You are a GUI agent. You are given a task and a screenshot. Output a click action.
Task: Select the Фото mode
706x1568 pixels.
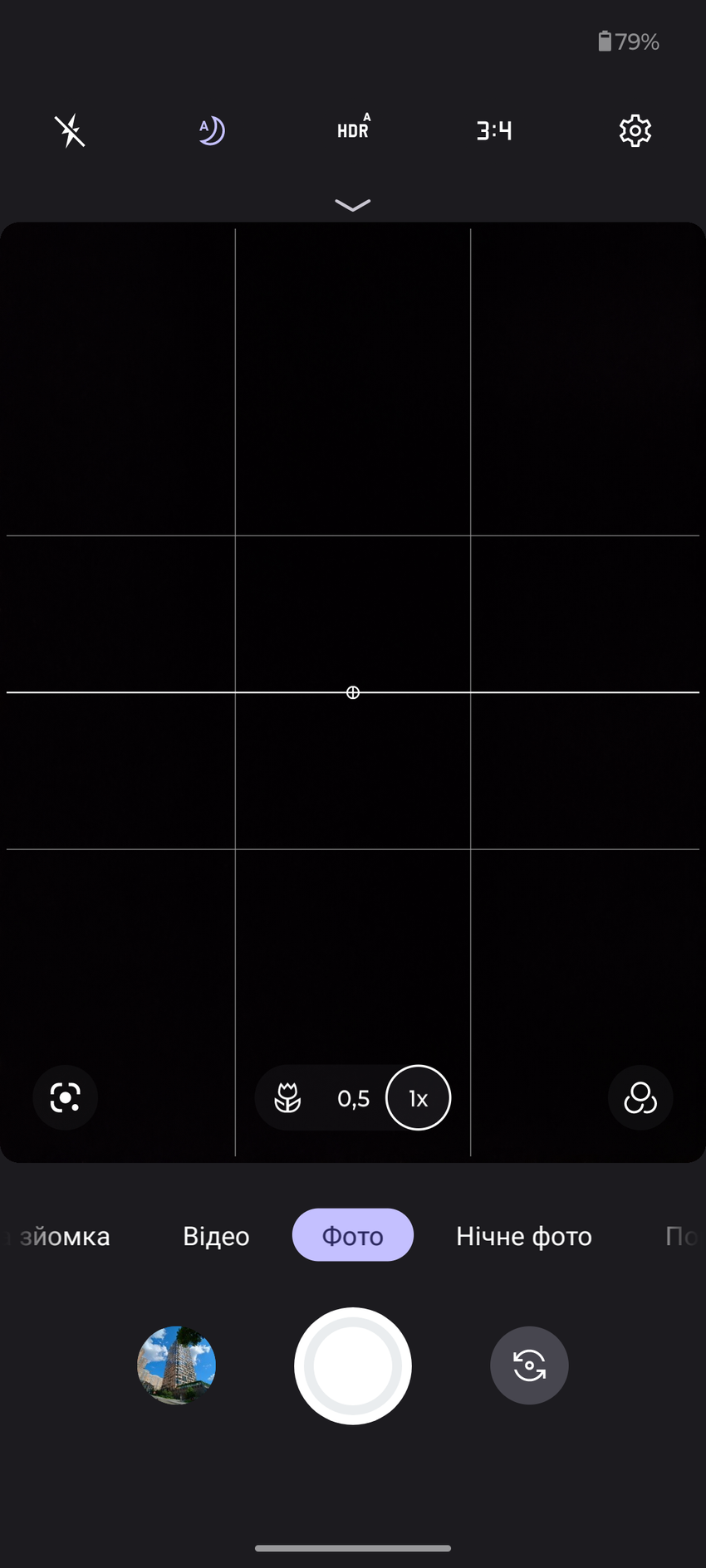(x=353, y=1236)
